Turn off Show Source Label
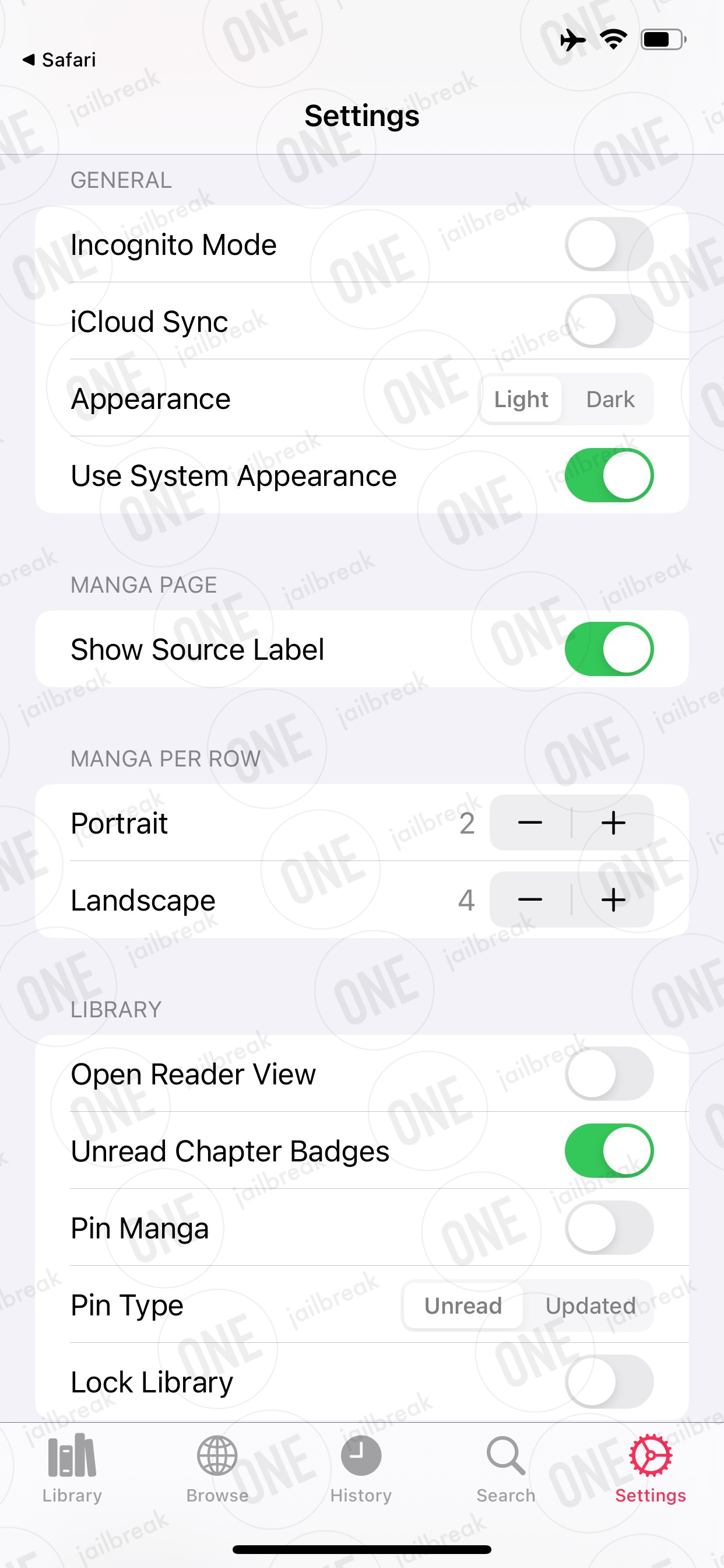Viewport: 724px width, 1568px height. tap(609, 649)
